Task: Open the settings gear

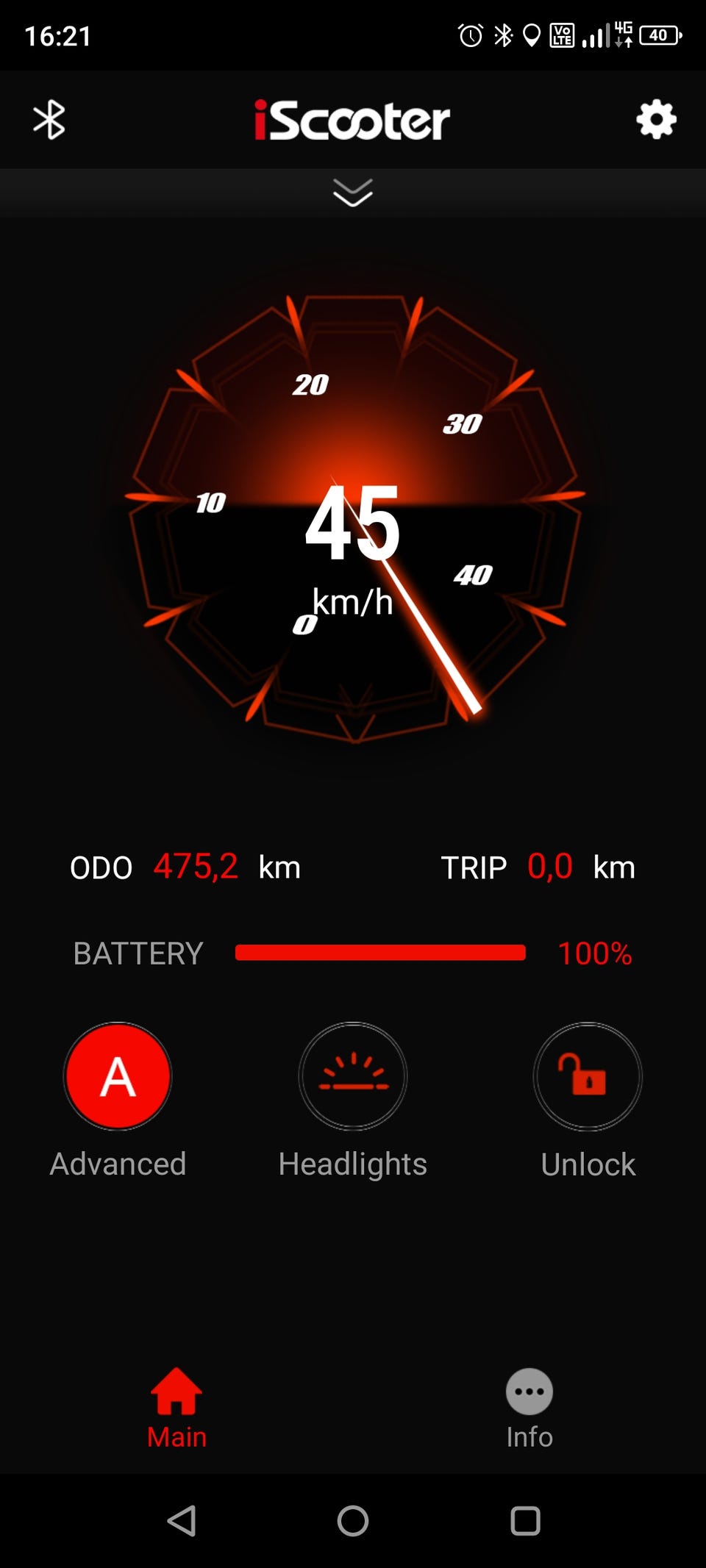Action: (x=656, y=120)
